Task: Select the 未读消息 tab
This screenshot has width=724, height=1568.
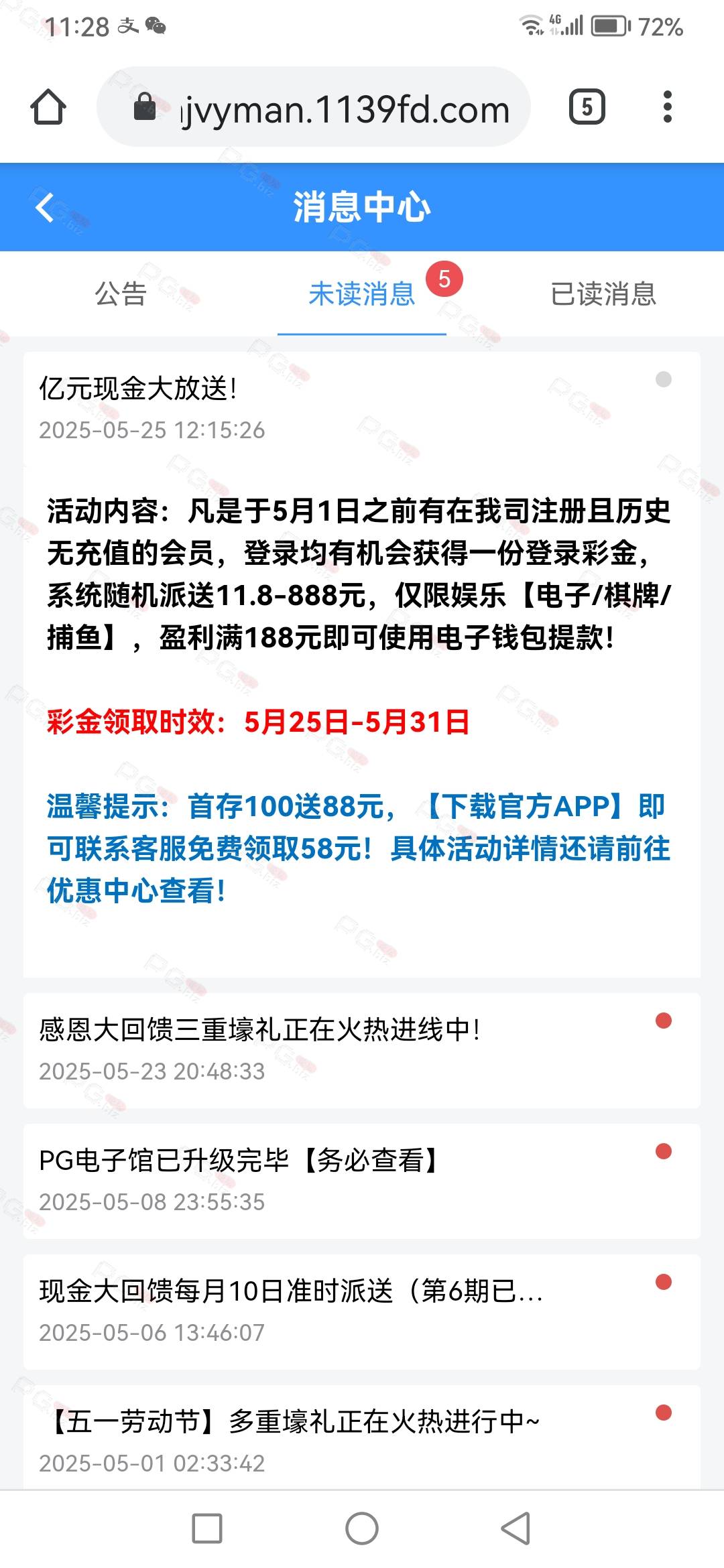Action: (362, 293)
